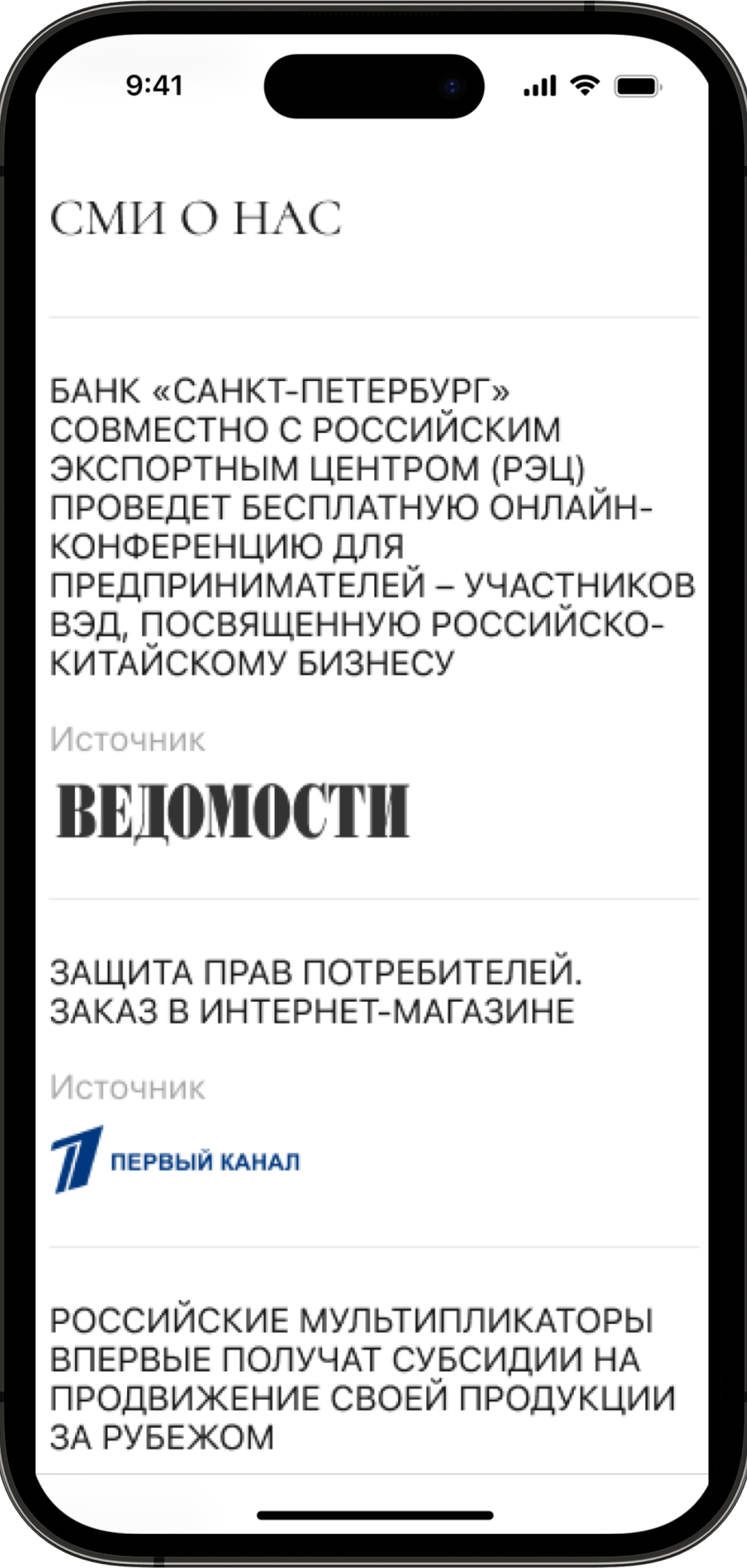Open the Russian animators subsidies article
Viewport: 747px width, 1568px height.
362,1379
